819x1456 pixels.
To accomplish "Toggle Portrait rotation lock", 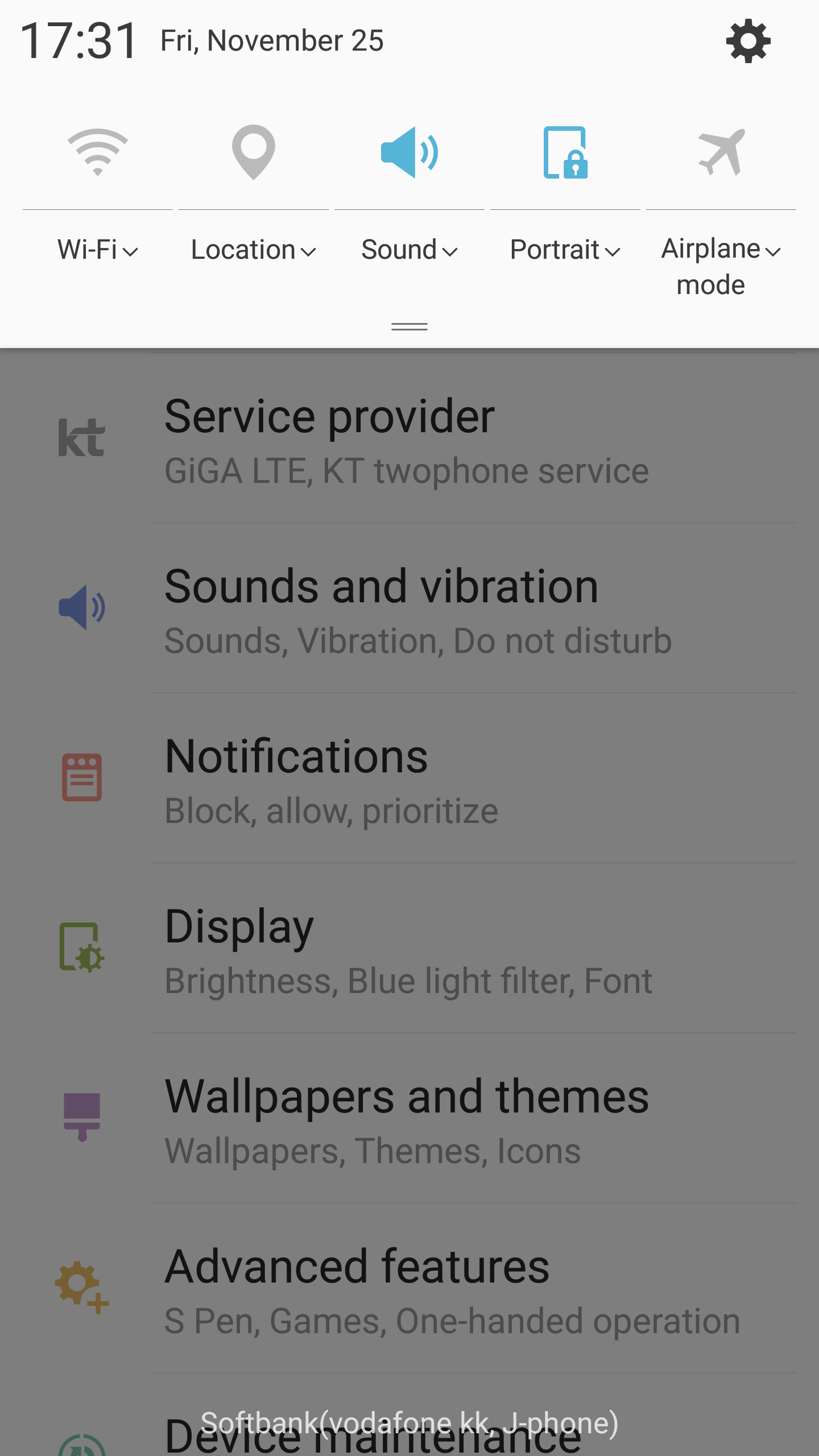I will 565,152.
